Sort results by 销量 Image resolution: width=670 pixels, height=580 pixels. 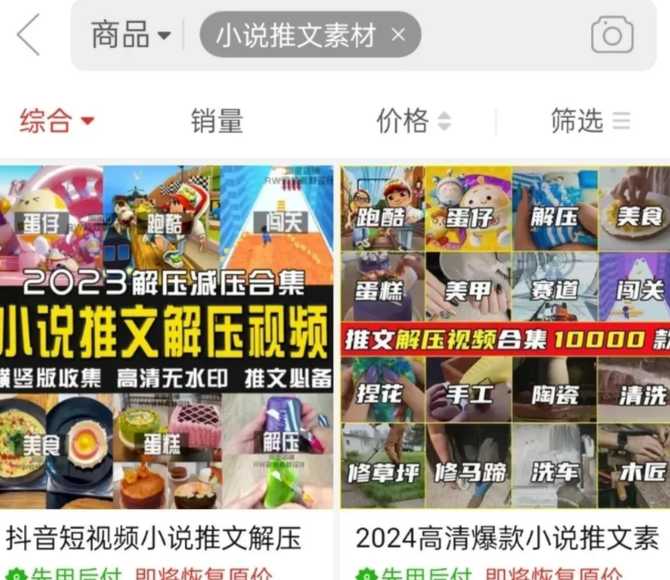pos(217,121)
